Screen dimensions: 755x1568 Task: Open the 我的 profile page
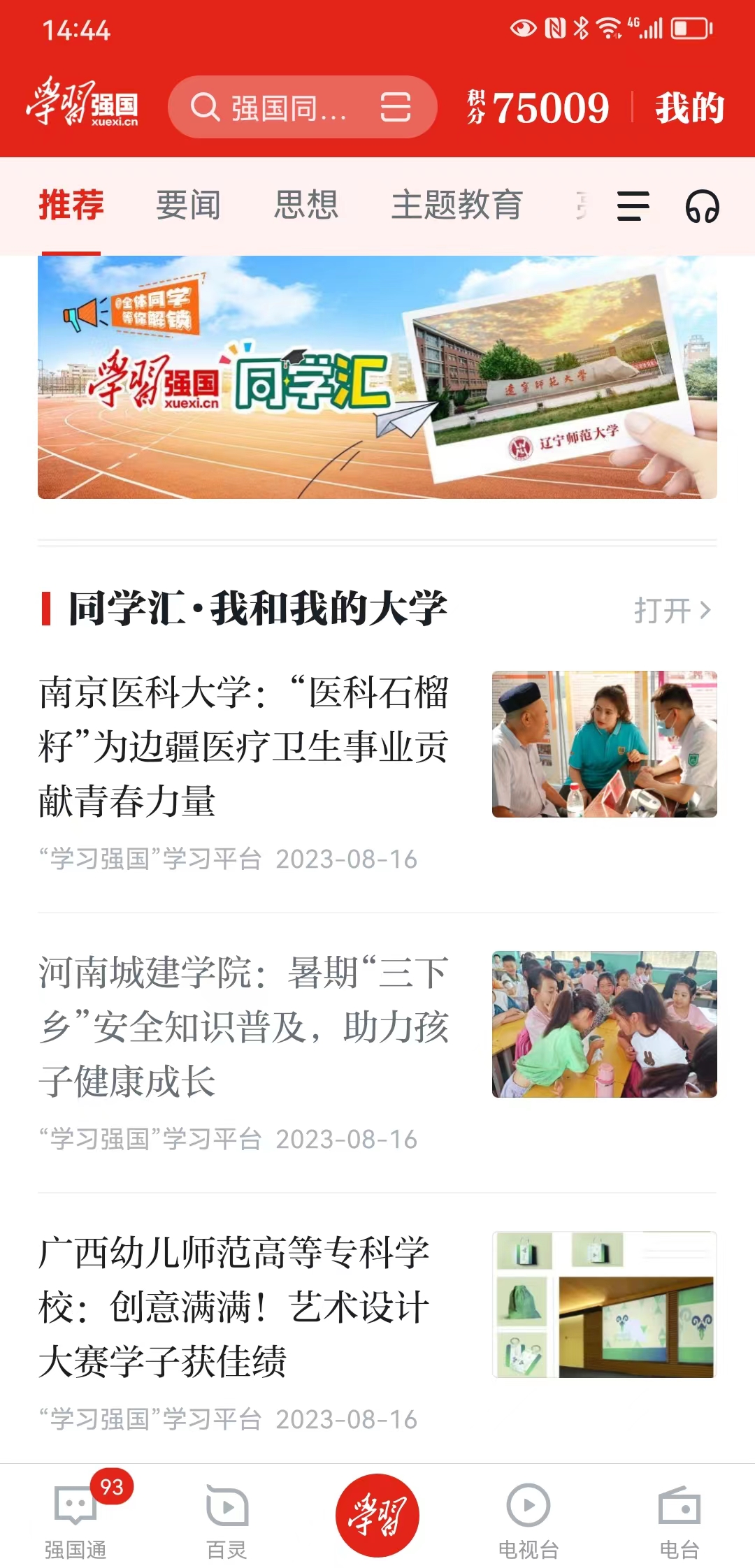[x=689, y=108]
